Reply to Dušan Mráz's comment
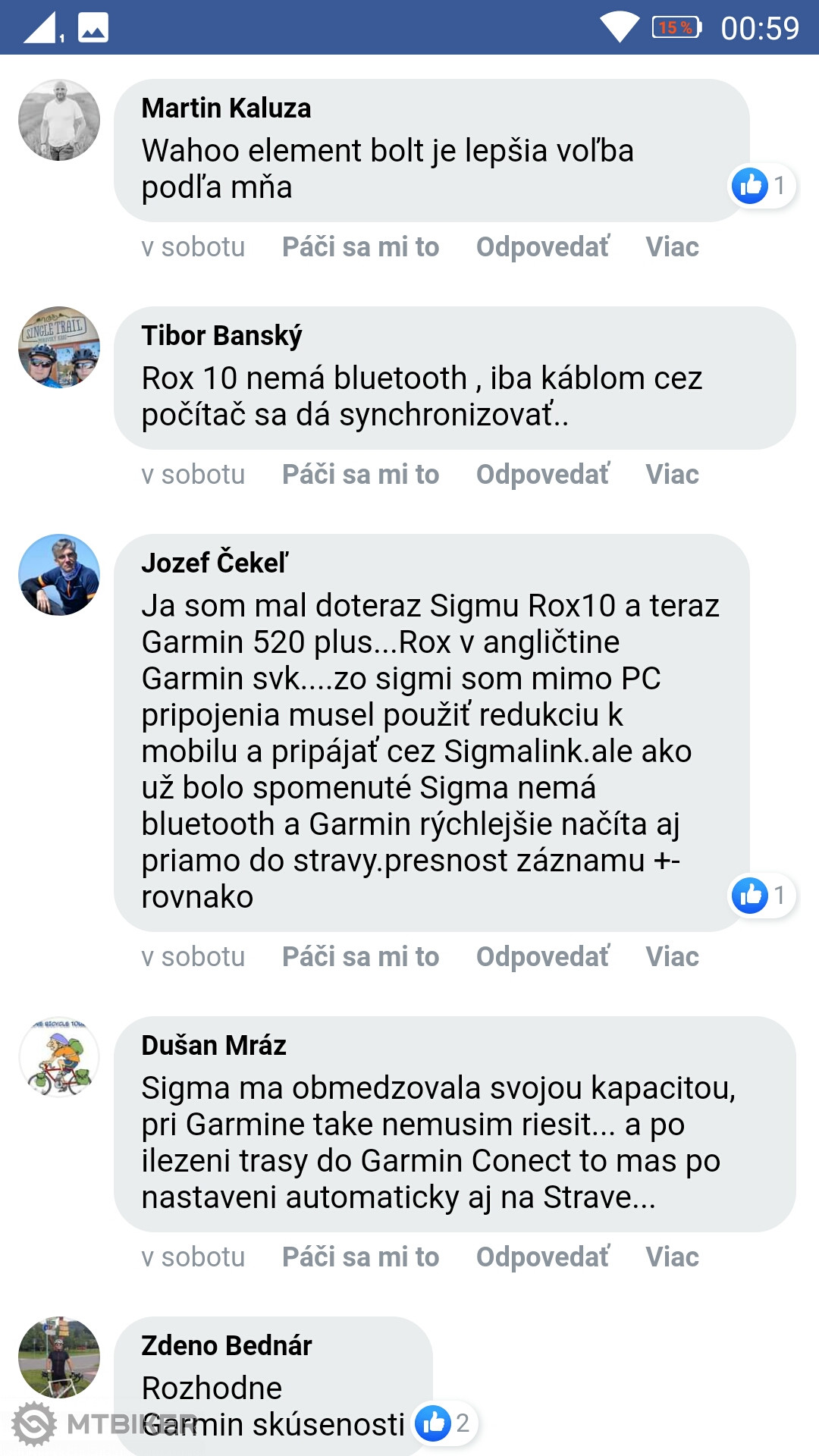The height and width of the screenshot is (1456, 819). pos(542,1257)
